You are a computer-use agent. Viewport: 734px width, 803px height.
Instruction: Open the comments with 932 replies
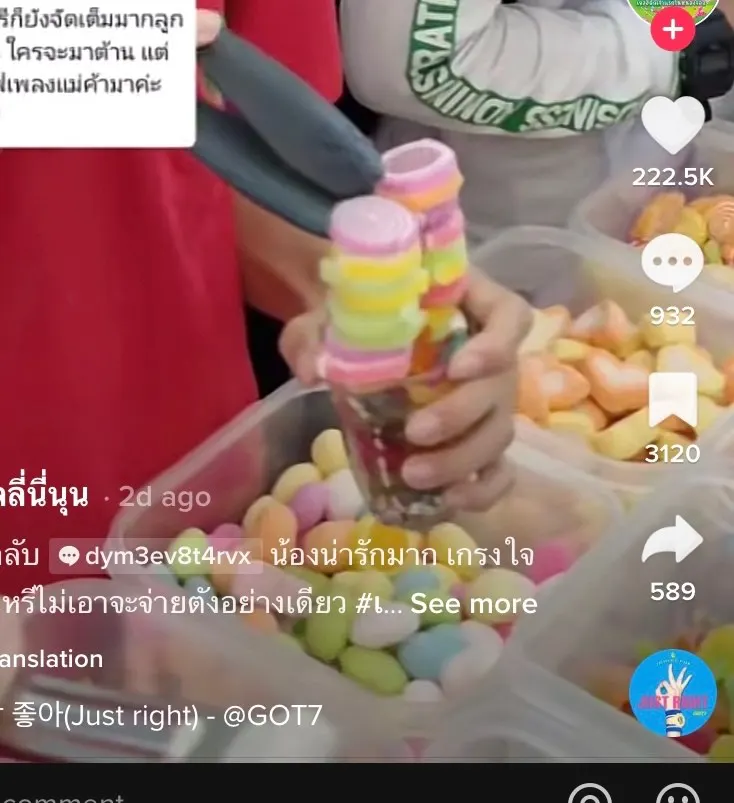point(672,265)
